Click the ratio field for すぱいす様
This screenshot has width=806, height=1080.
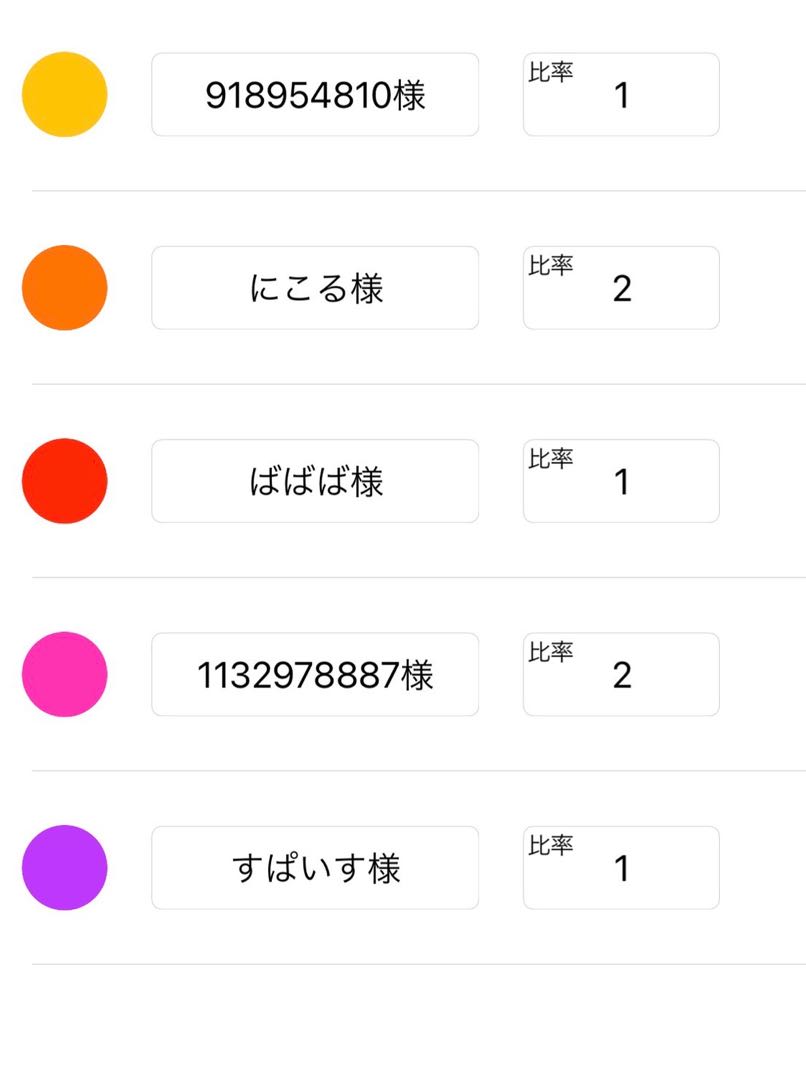tap(620, 867)
